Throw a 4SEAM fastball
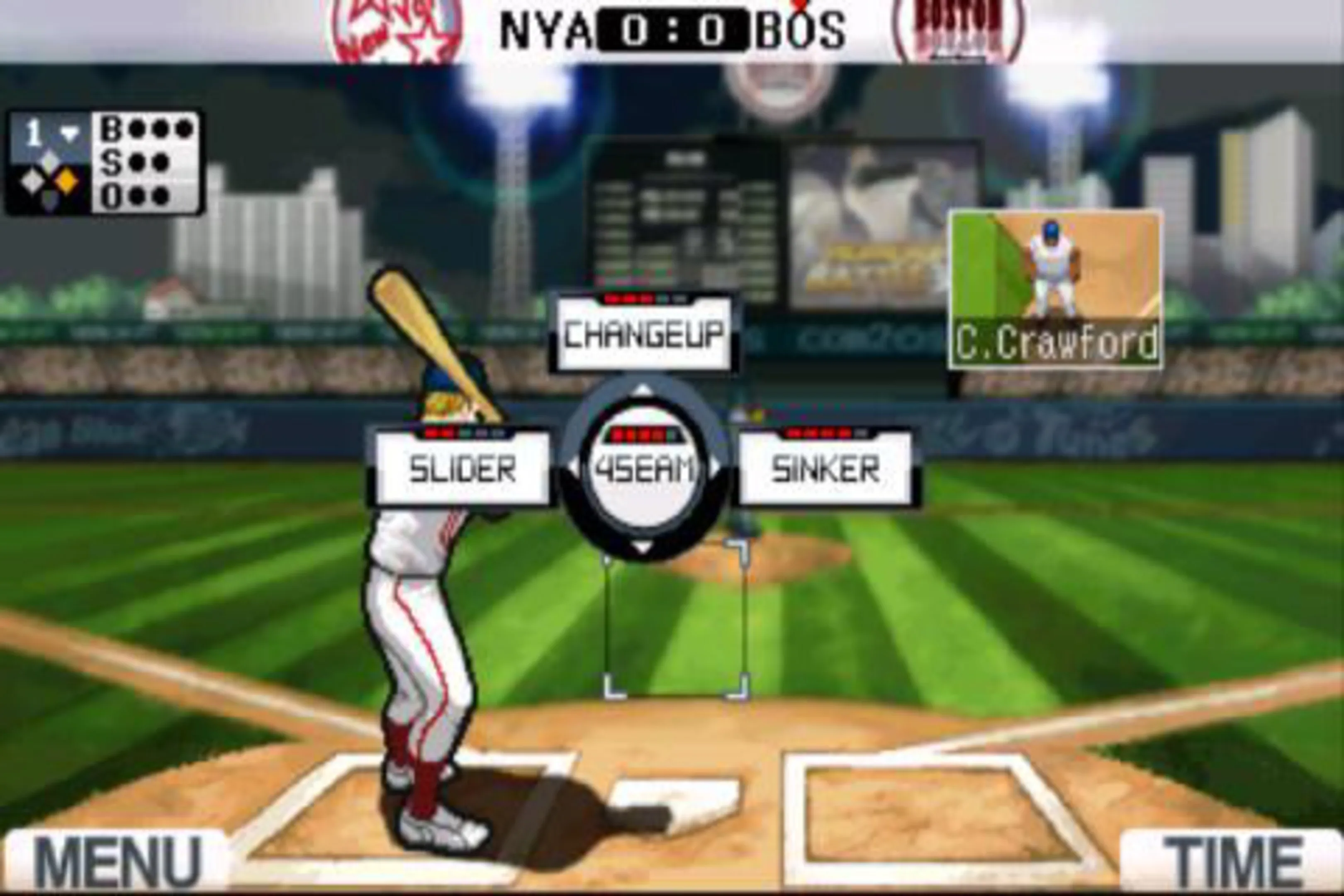The height and width of the screenshot is (896, 1344). point(644,469)
